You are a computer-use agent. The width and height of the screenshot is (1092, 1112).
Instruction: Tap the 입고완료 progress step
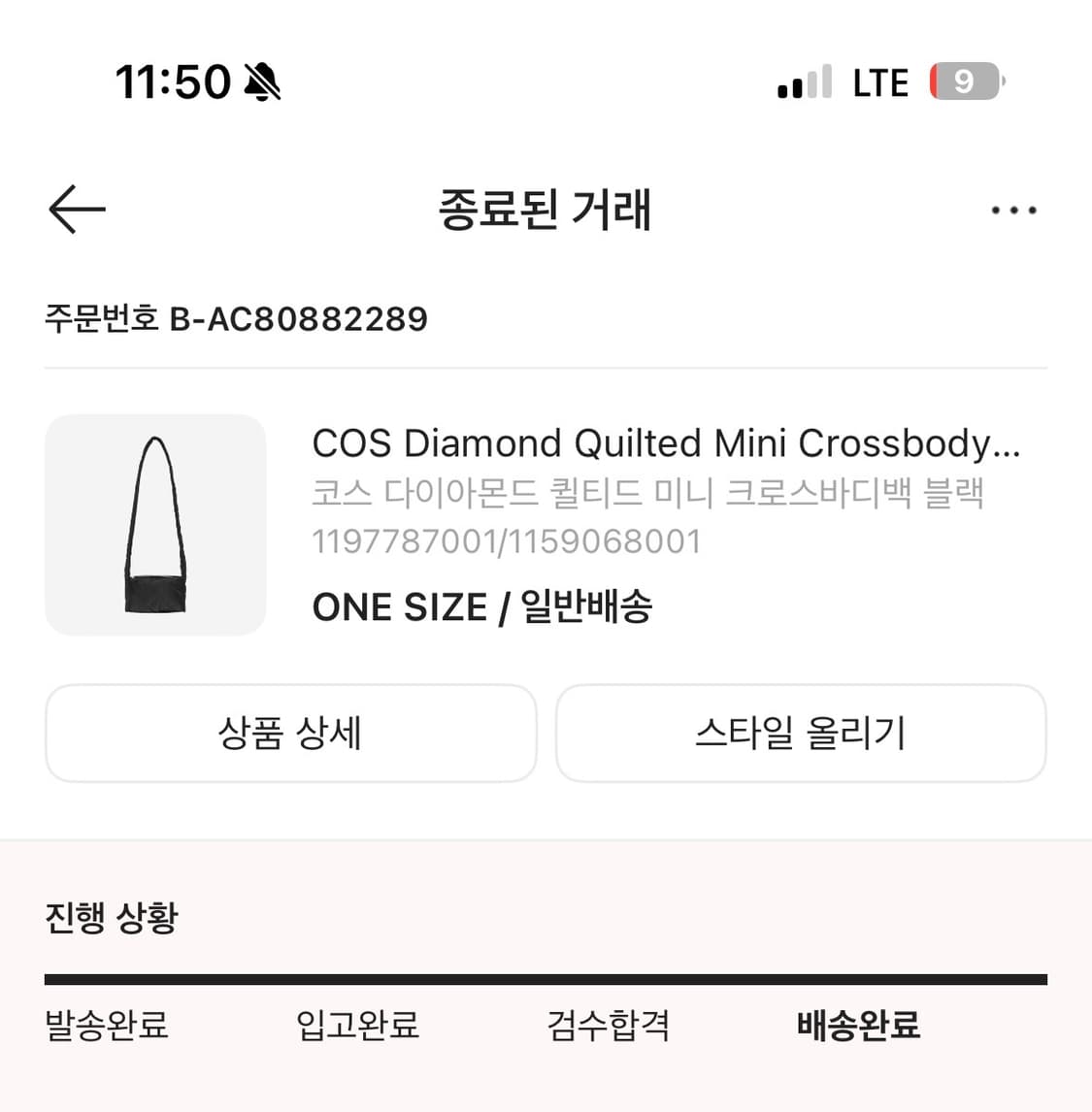tap(358, 1026)
